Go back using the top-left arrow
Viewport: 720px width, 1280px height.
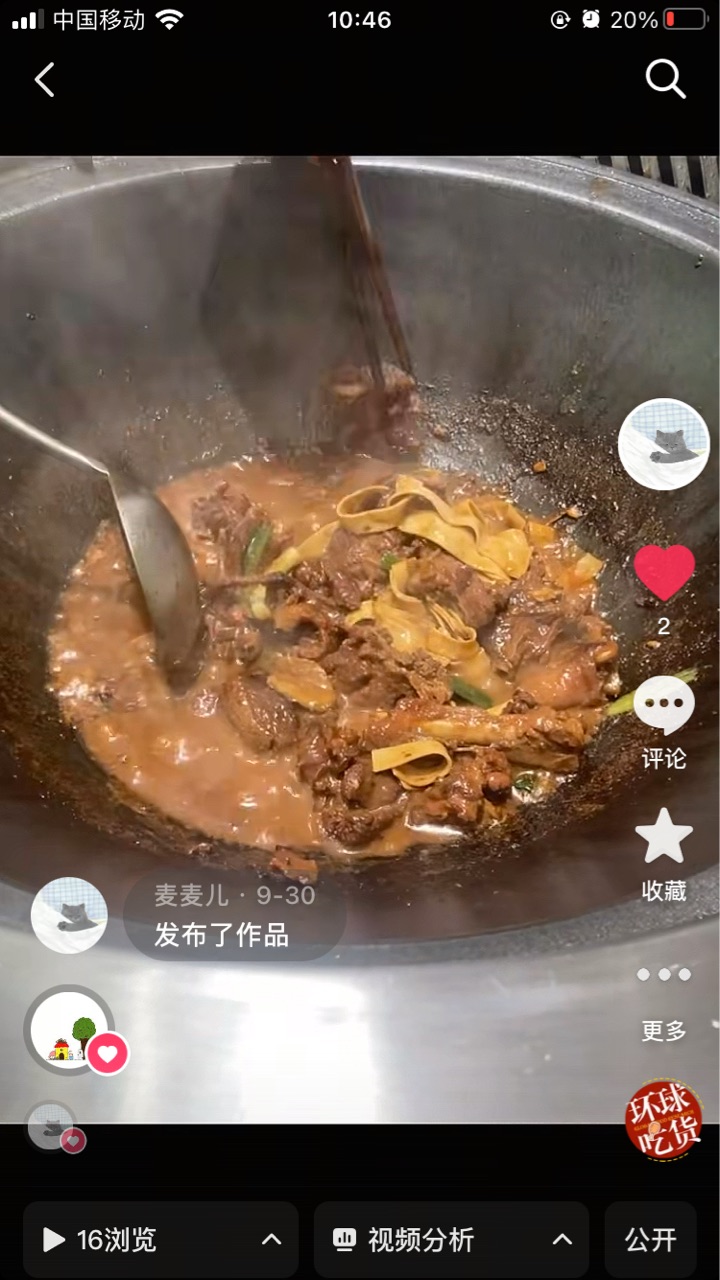coord(44,80)
